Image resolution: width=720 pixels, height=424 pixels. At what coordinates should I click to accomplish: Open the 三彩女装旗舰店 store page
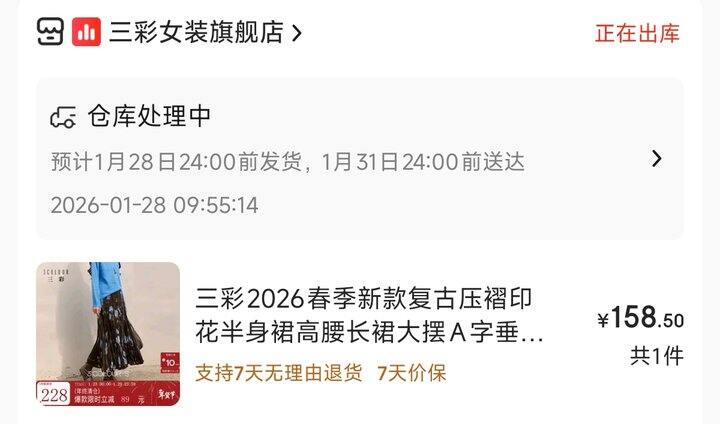[196, 32]
